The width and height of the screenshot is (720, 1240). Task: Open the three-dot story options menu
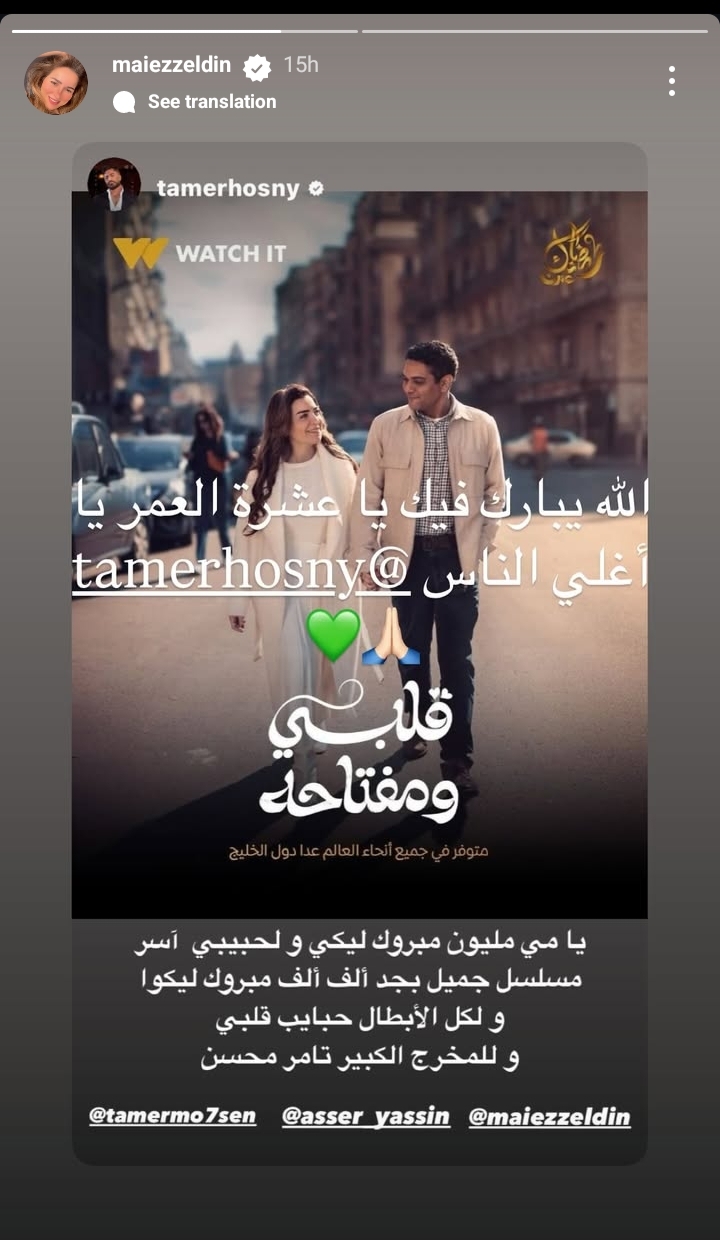671,81
